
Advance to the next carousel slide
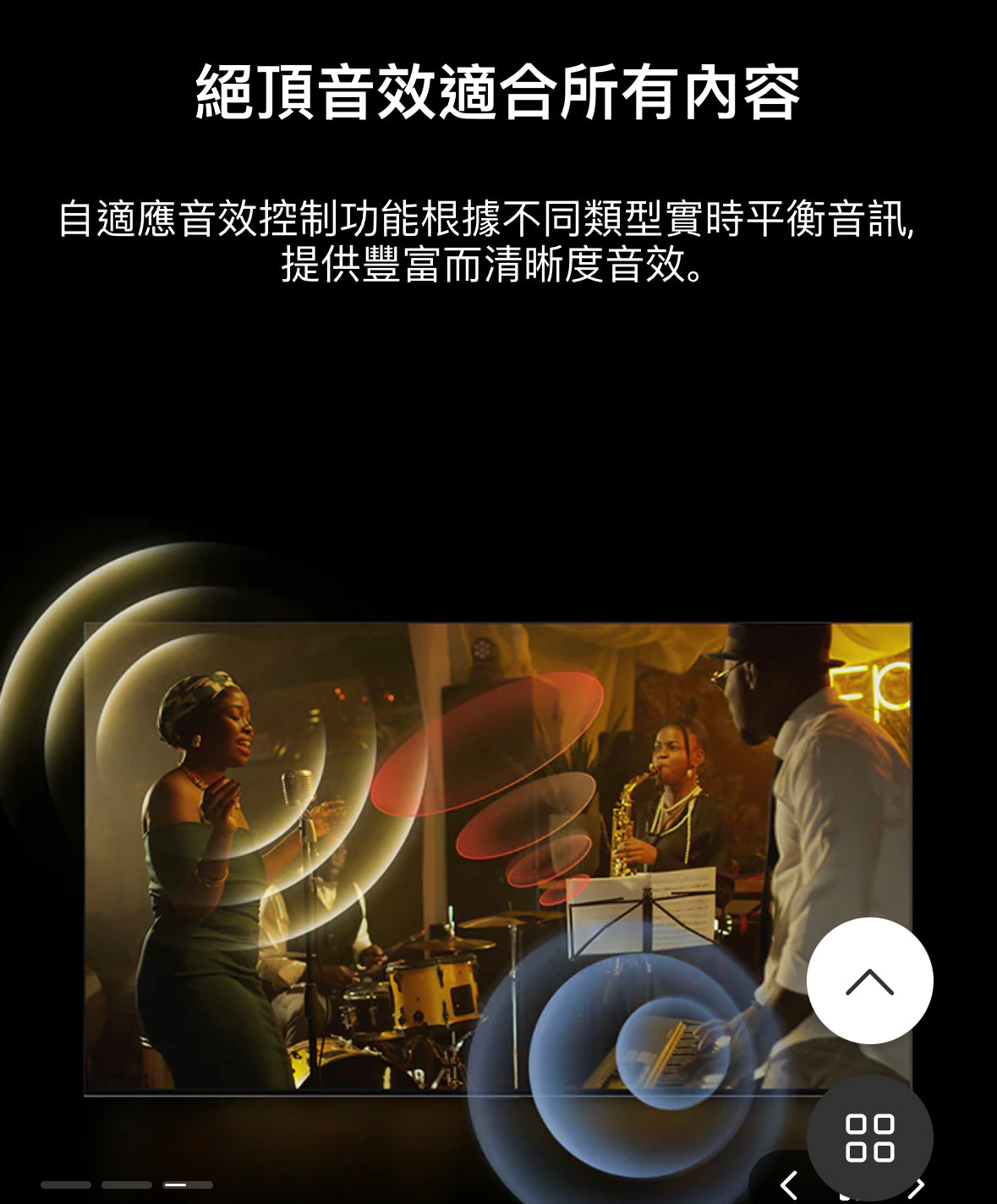click(x=918, y=1188)
